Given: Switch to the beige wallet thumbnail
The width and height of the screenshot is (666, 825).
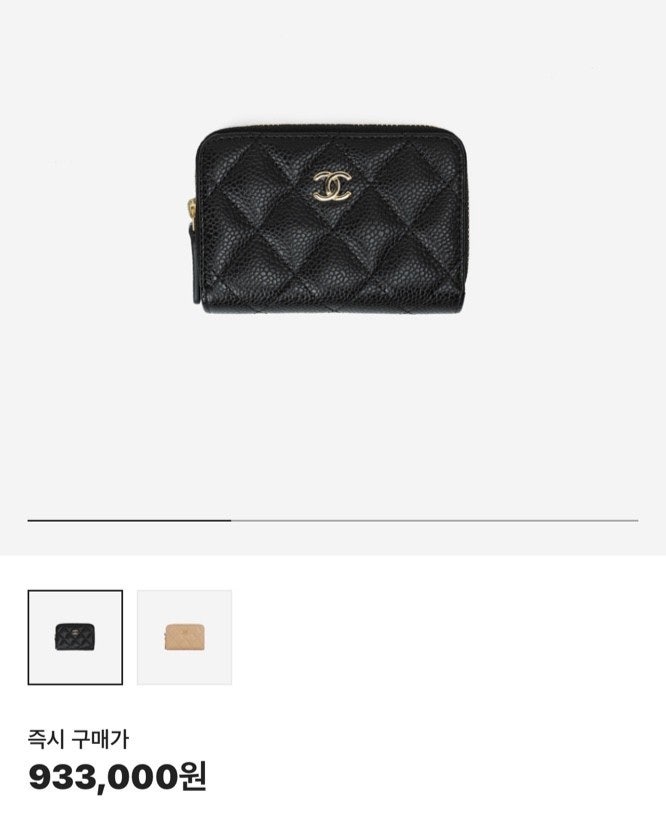Looking at the screenshot, I should point(184,637).
